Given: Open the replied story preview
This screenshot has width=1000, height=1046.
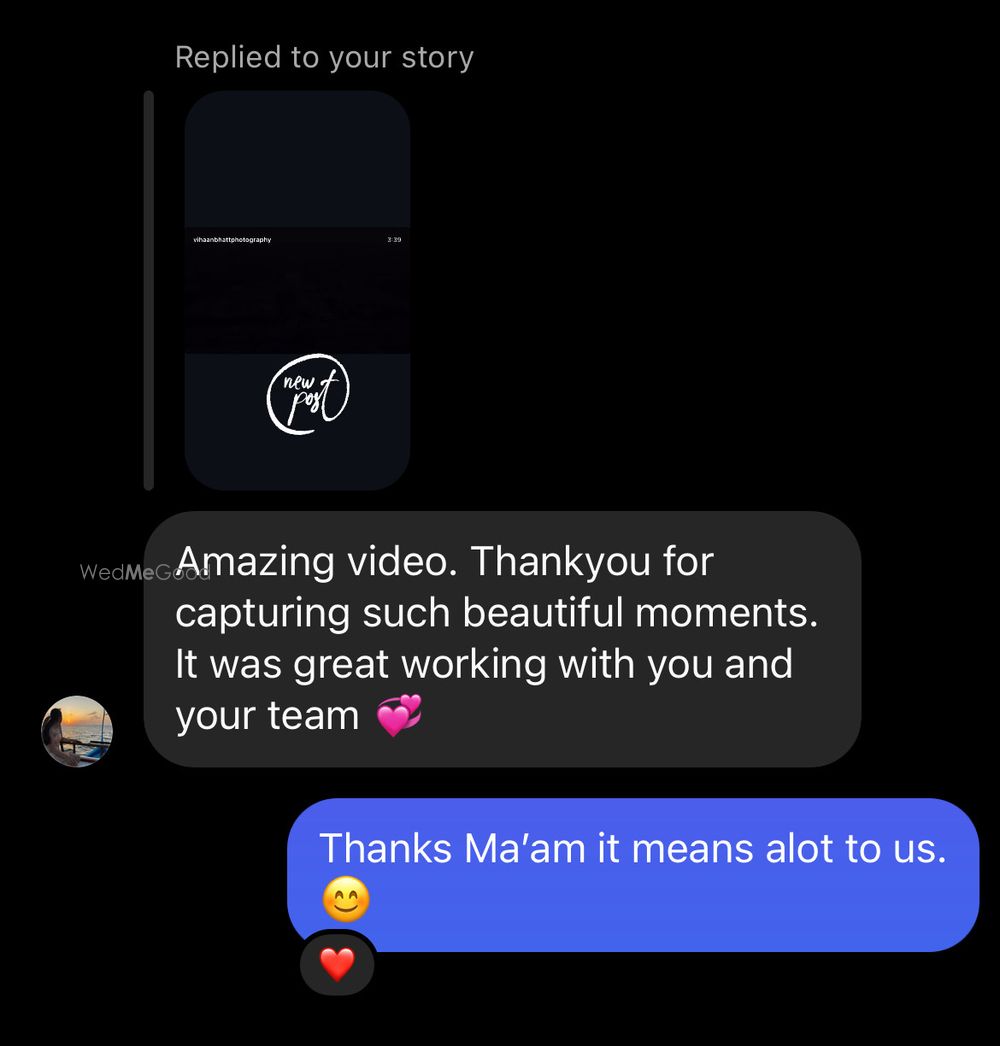Looking at the screenshot, I should pyautogui.click(x=297, y=290).
